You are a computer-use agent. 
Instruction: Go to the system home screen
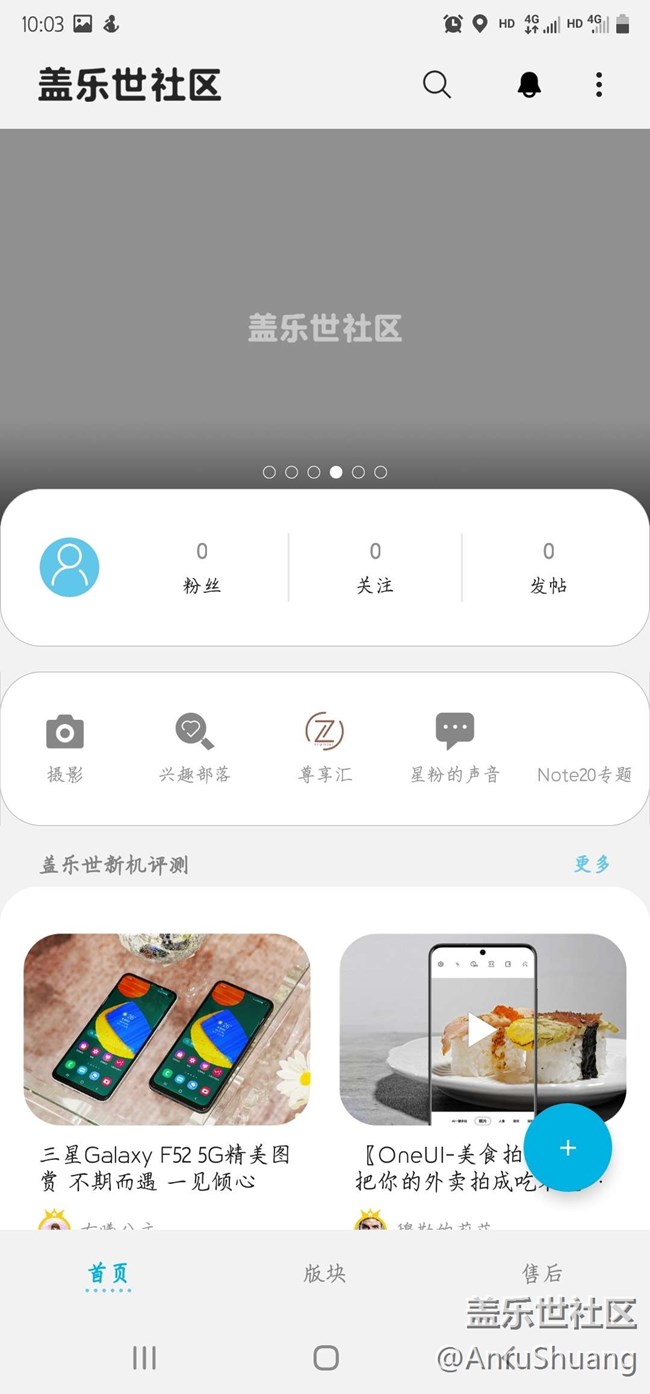[326, 1357]
